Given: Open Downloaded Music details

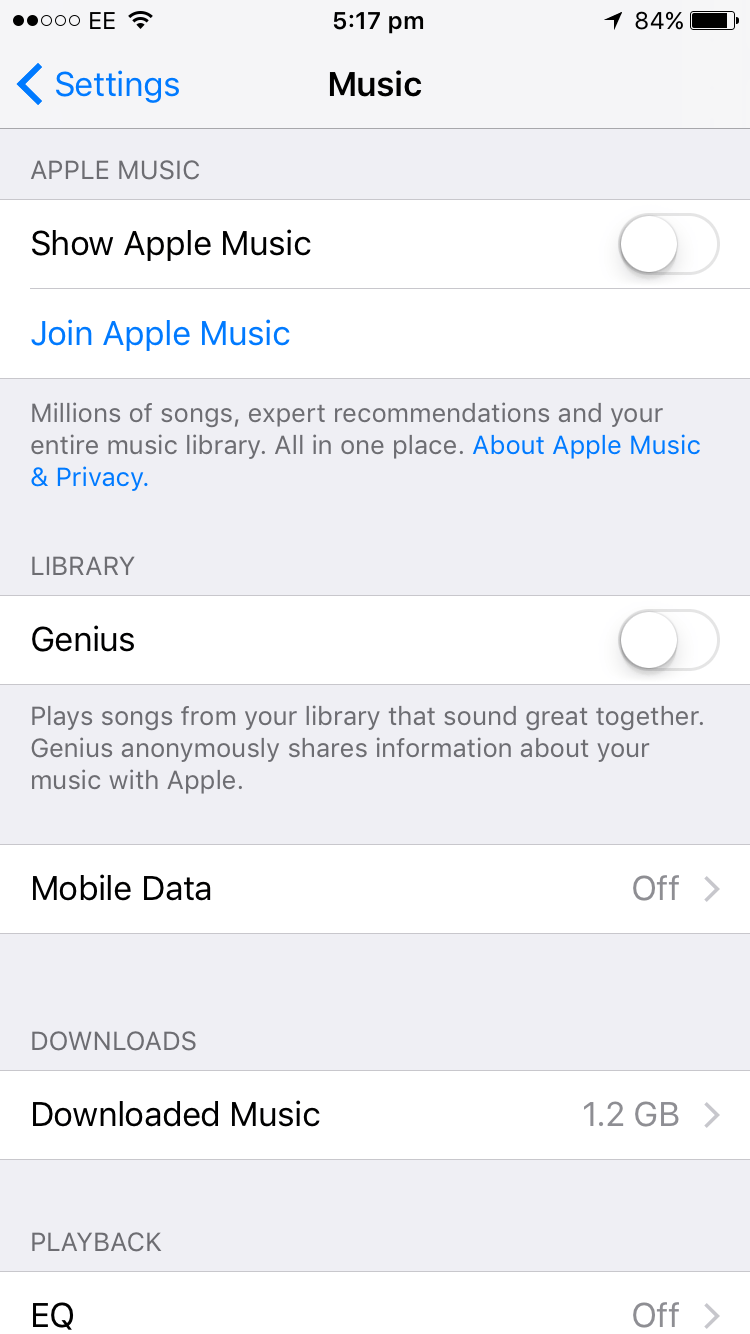Looking at the screenshot, I should click(375, 1114).
